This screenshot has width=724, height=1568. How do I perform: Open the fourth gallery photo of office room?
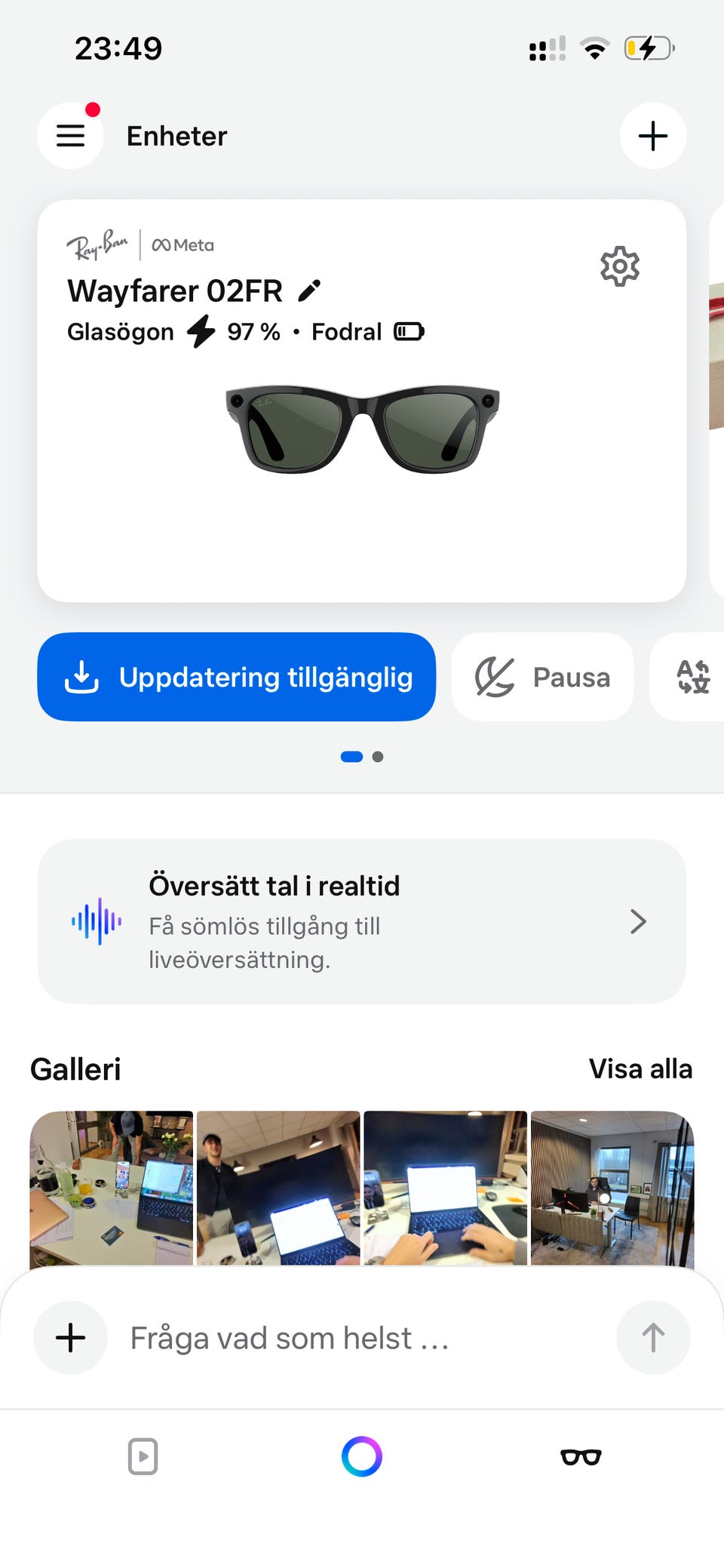pyautogui.click(x=612, y=1188)
